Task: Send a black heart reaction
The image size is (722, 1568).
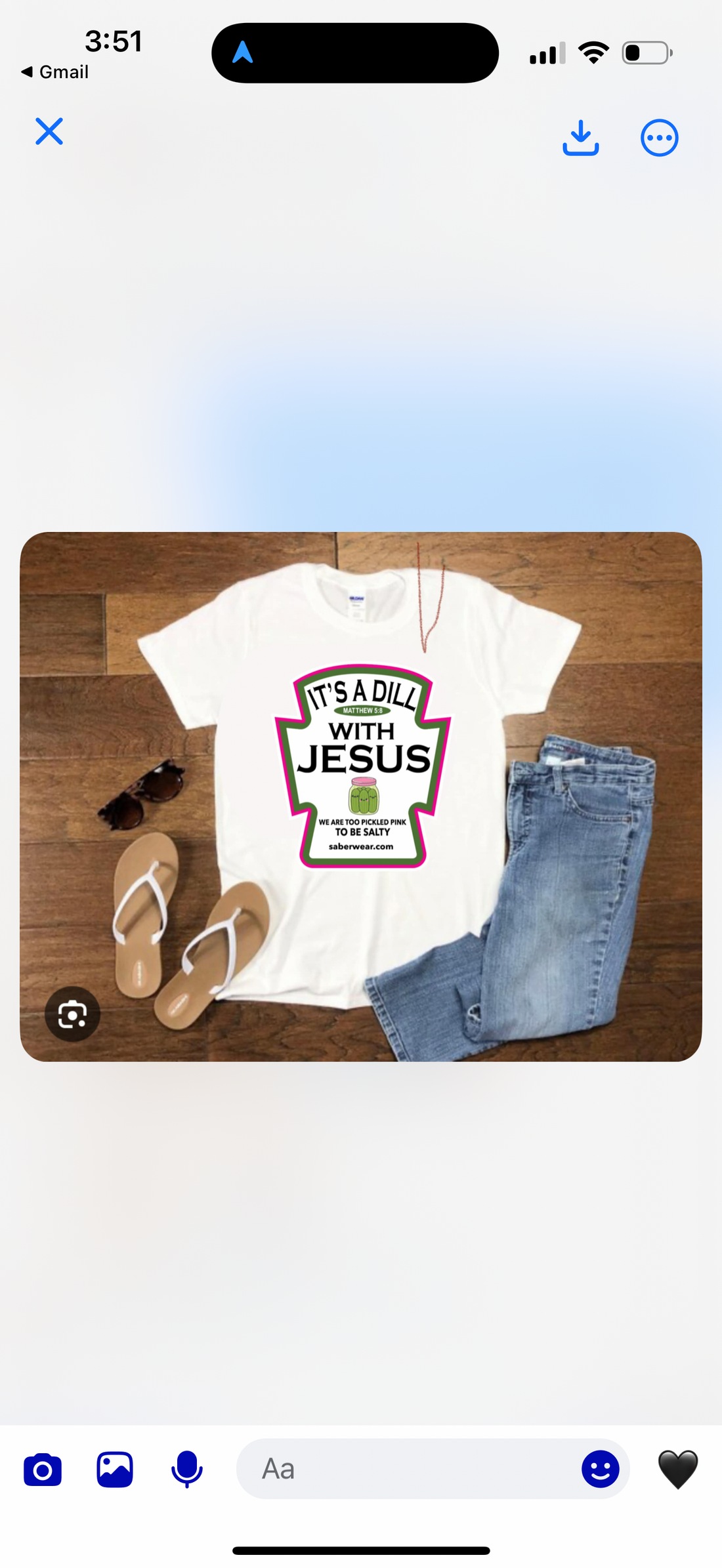Action: [678, 1469]
